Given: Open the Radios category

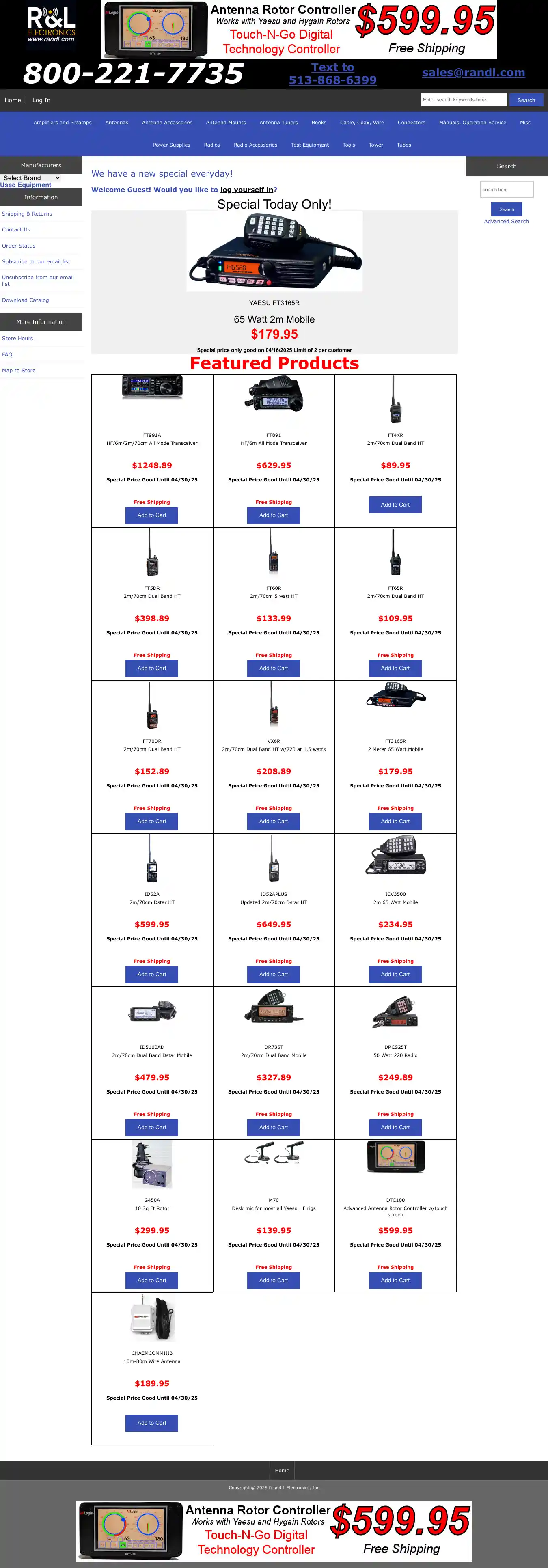Looking at the screenshot, I should click(212, 145).
